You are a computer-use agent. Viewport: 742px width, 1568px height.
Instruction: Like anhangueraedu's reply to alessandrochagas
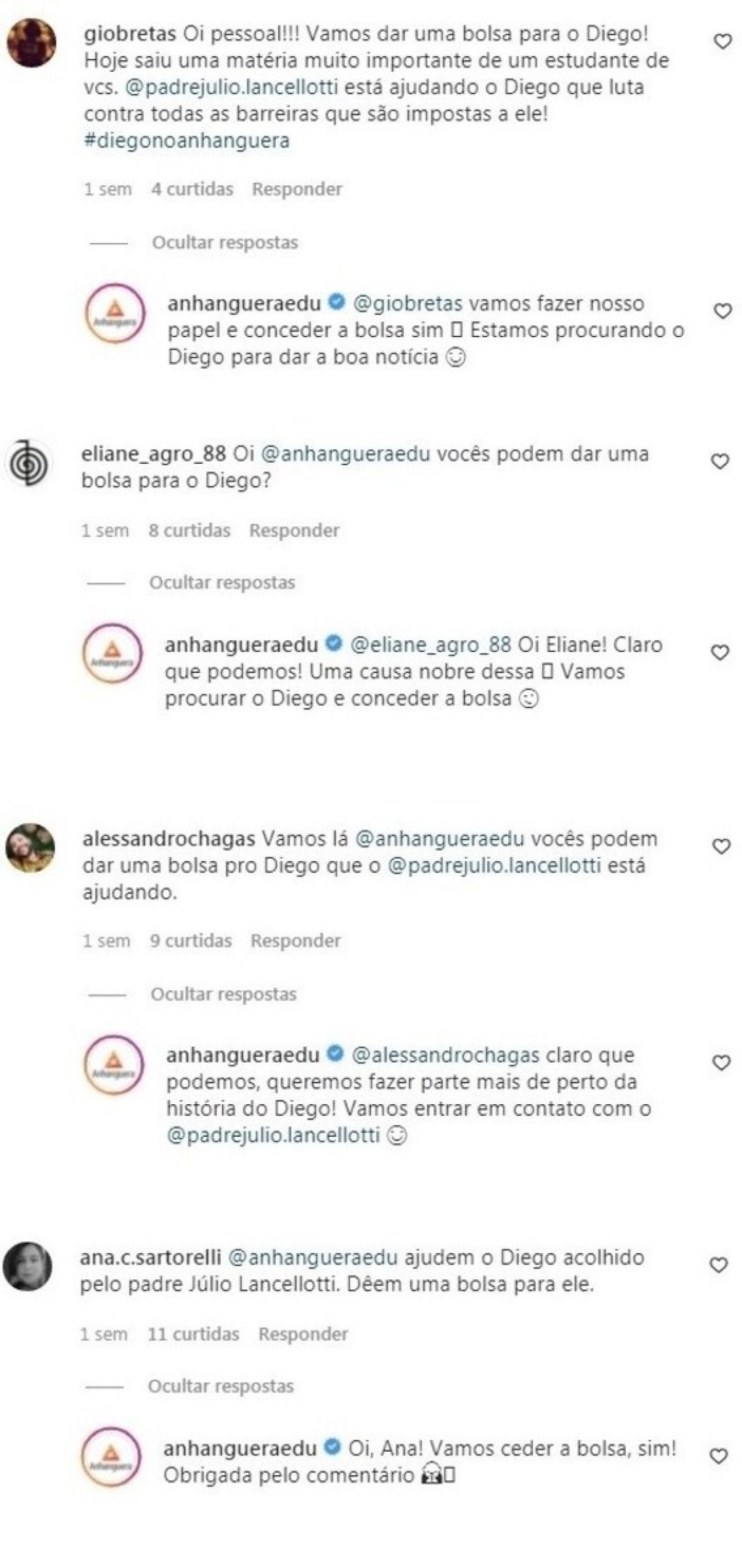(721, 1063)
